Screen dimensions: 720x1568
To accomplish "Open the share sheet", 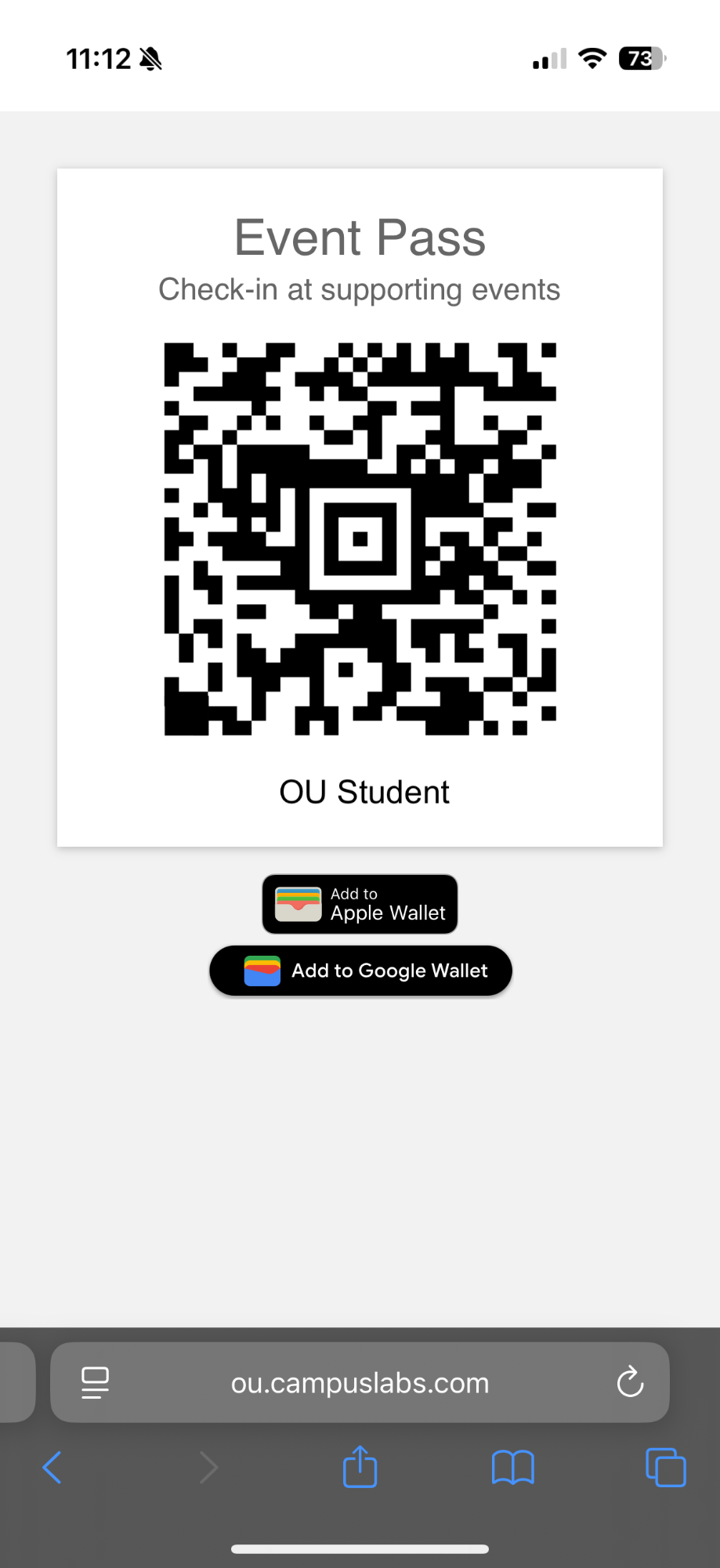I will click(x=360, y=1467).
